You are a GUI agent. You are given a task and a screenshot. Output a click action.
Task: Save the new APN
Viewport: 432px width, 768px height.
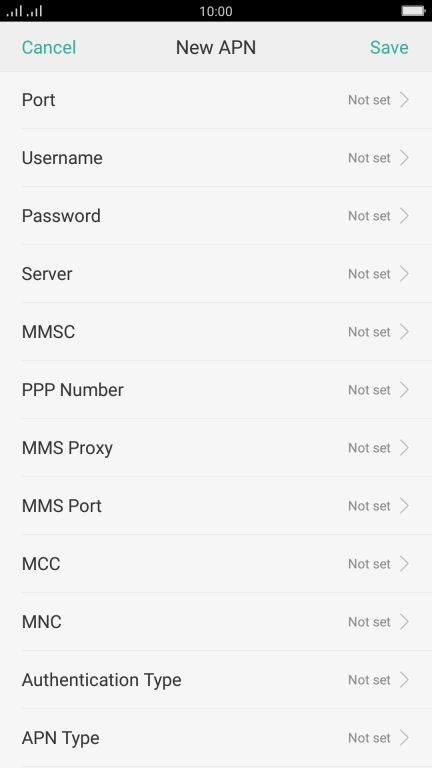tap(389, 48)
